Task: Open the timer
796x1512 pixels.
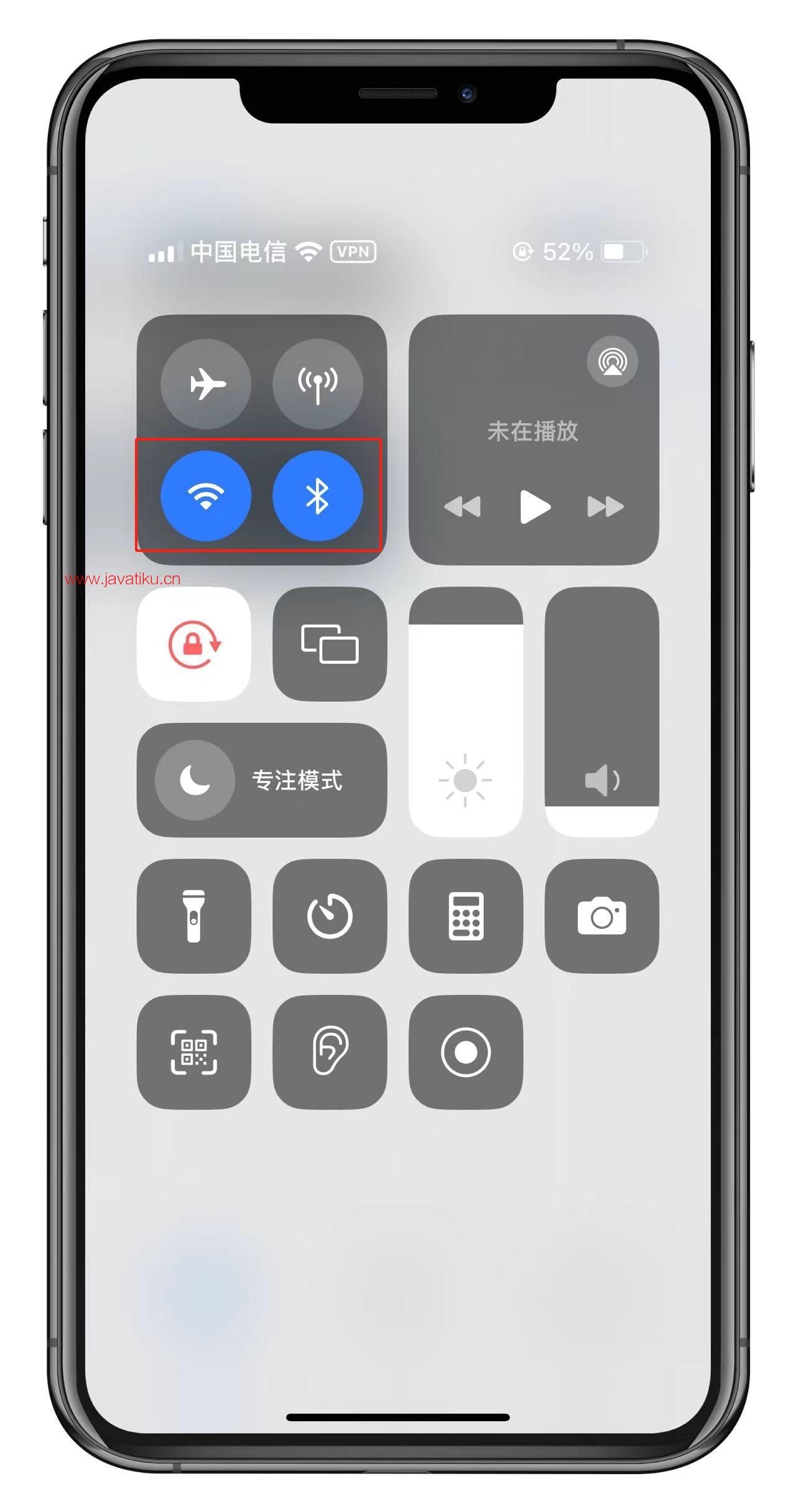Action: (x=330, y=916)
